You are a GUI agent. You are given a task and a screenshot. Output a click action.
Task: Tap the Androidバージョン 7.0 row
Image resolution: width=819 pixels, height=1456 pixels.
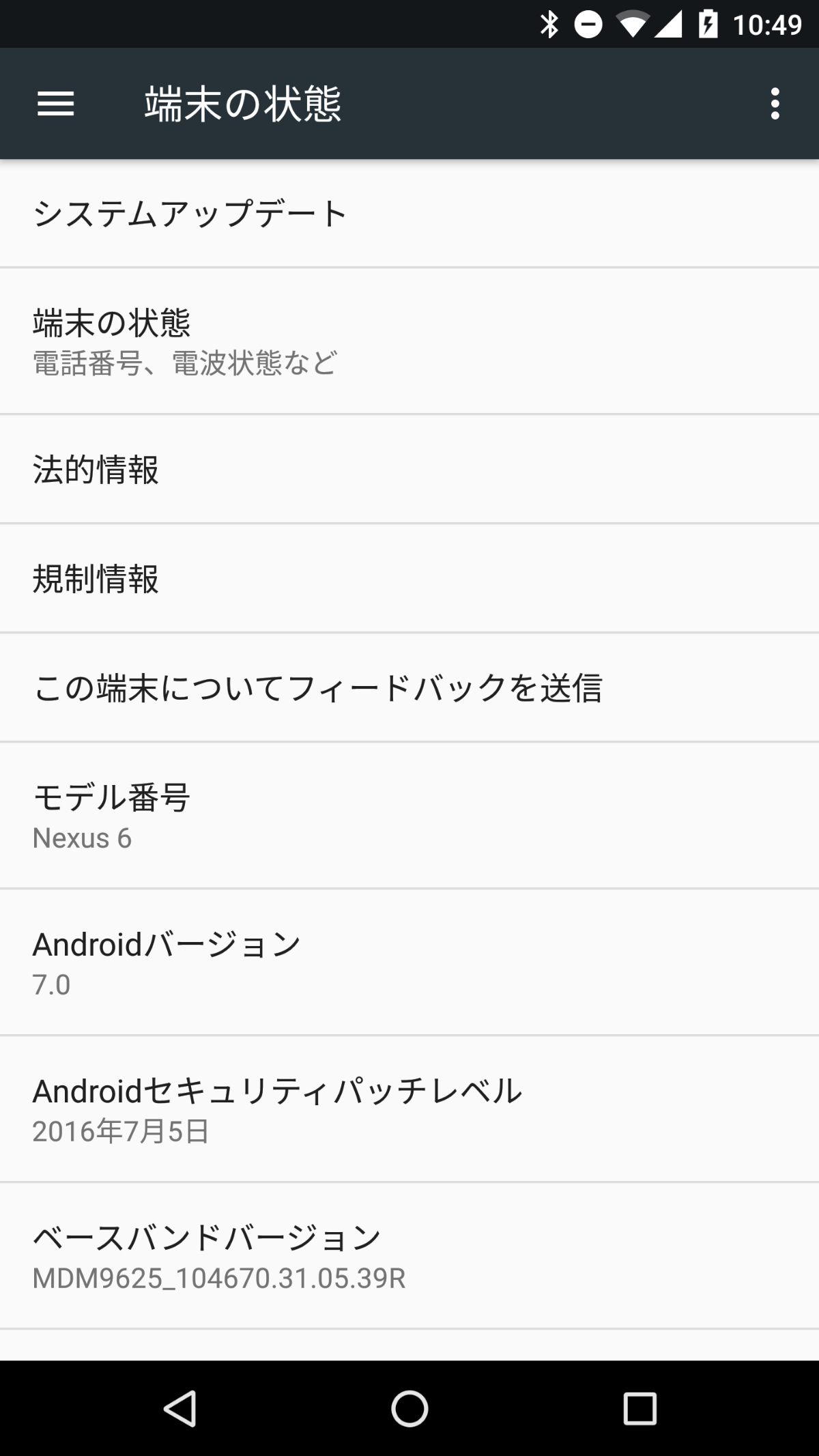click(x=409, y=962)
